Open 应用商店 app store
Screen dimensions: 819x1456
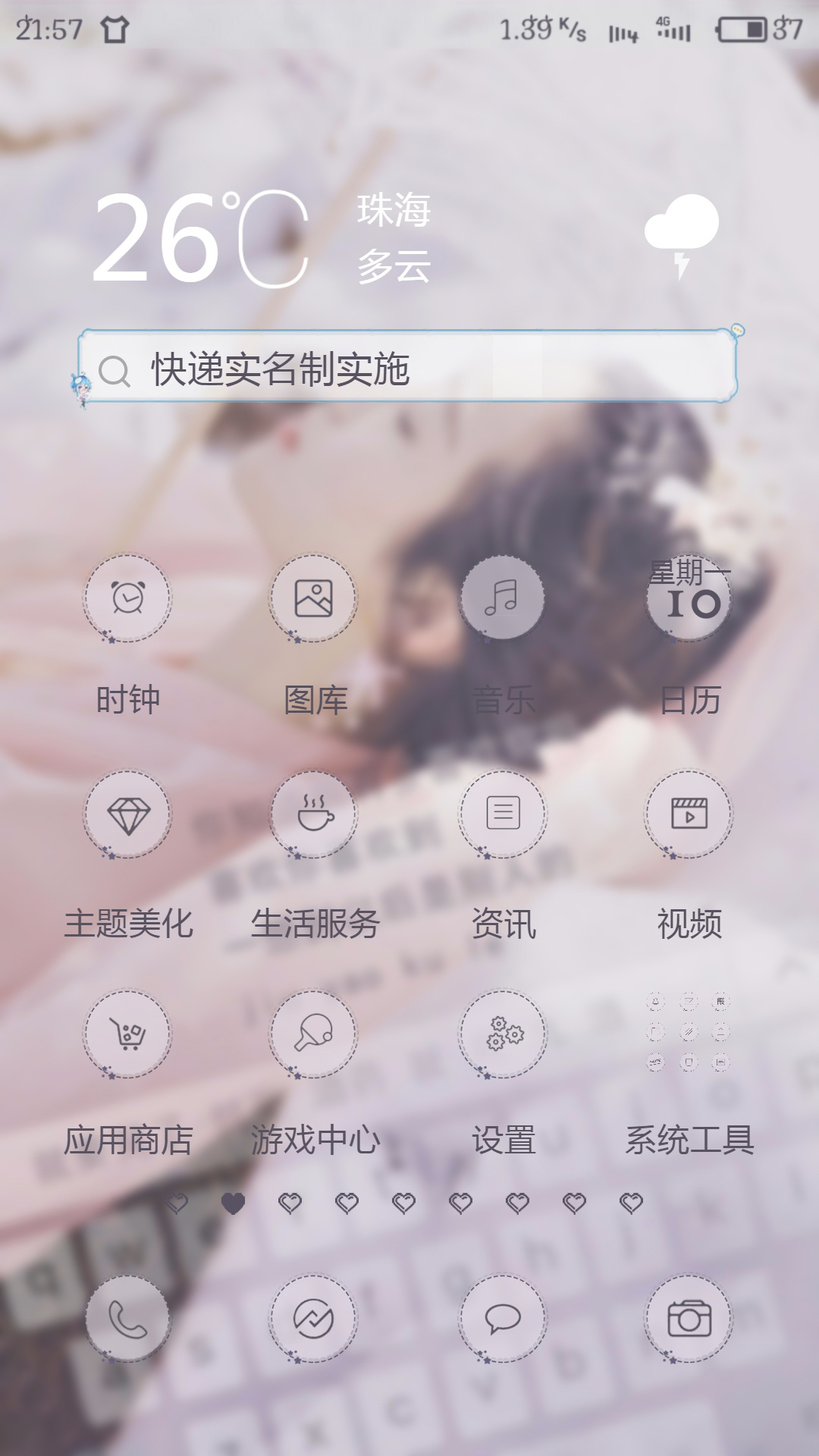(x=127, y=1034)
